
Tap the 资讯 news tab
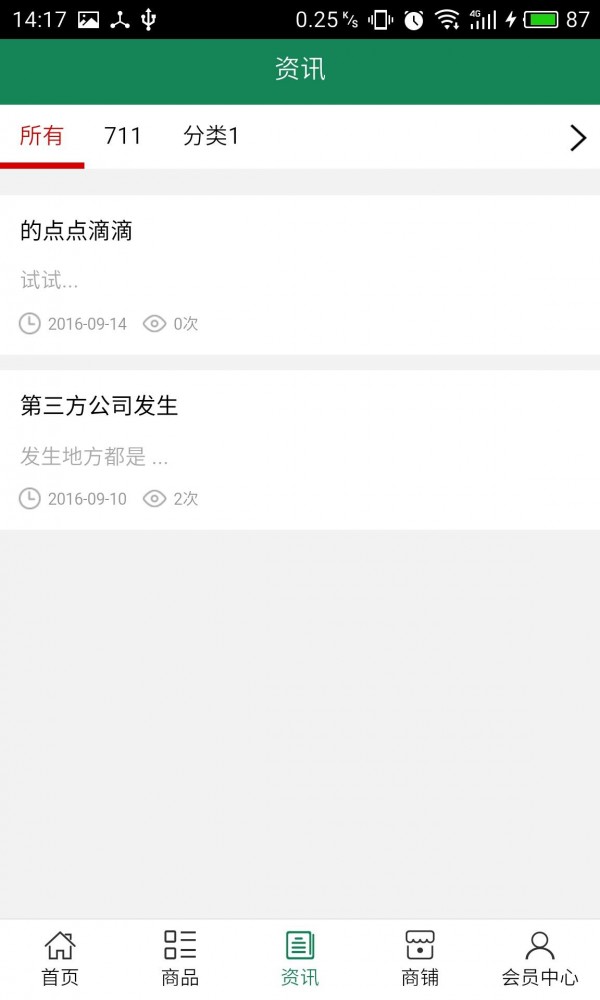click(x=300, y=958)
